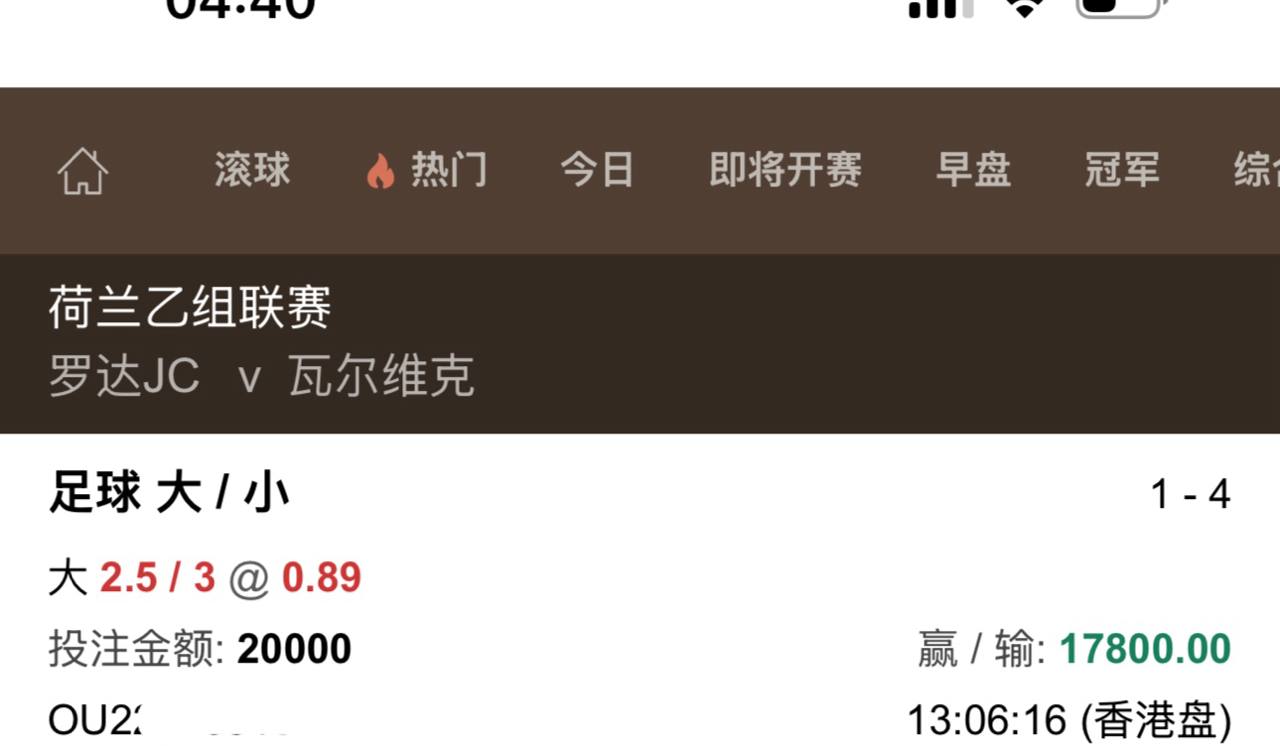Switch to the 滚球 tab
Screen dimensions: 1280x746
tap(252, 170)
